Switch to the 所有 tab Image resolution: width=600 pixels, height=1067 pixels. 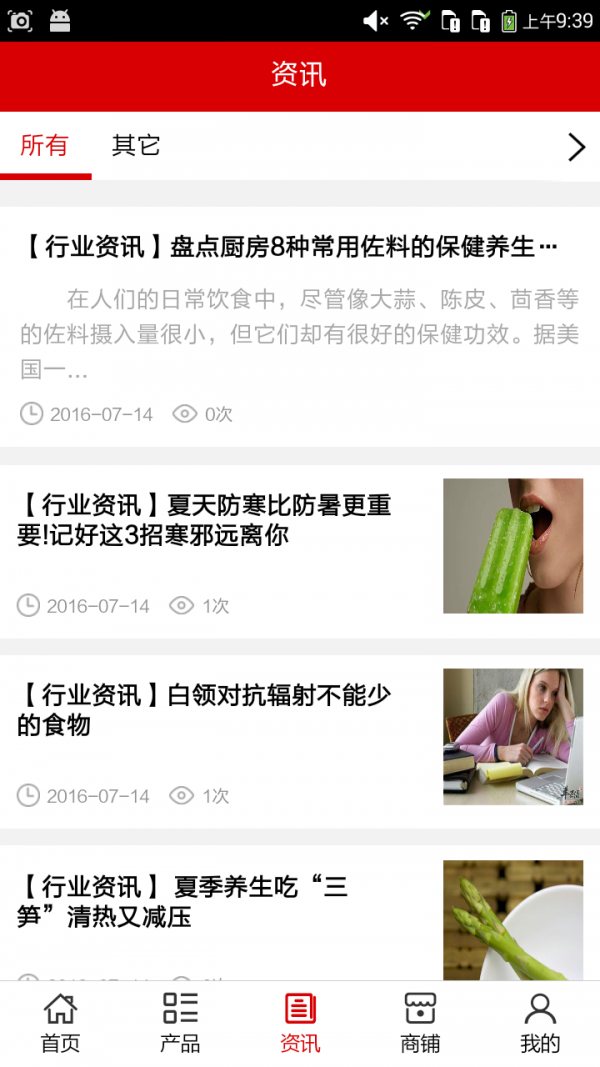pos(45,146)
